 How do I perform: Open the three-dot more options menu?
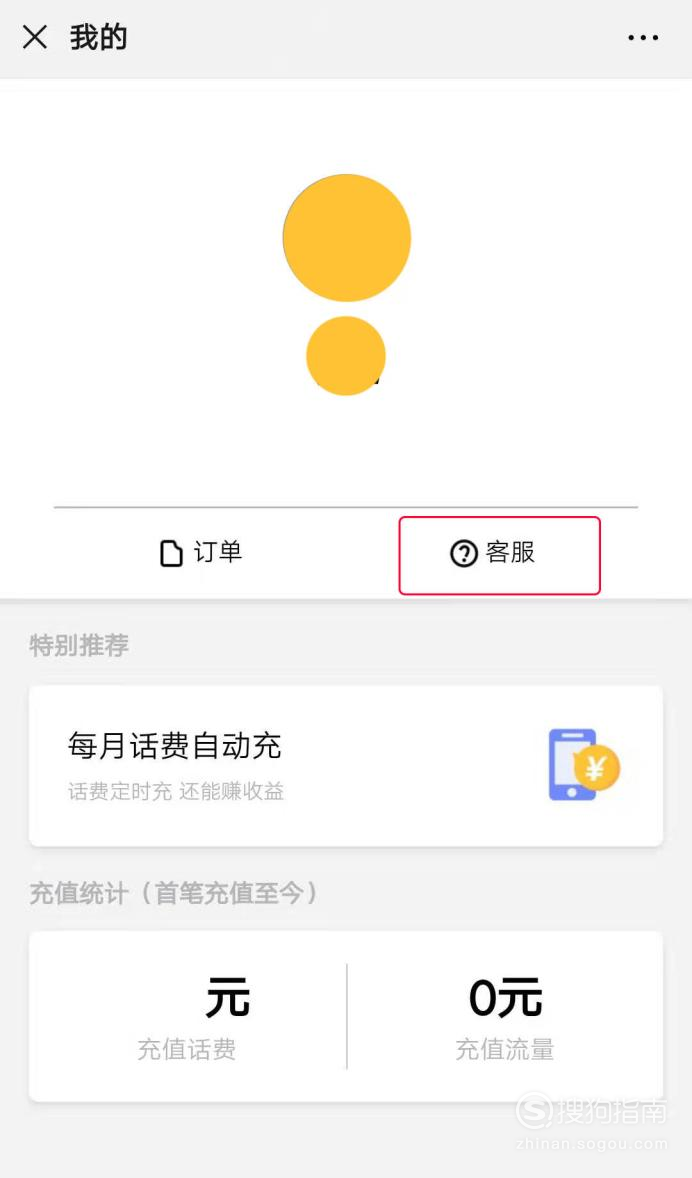coord(643,38)
